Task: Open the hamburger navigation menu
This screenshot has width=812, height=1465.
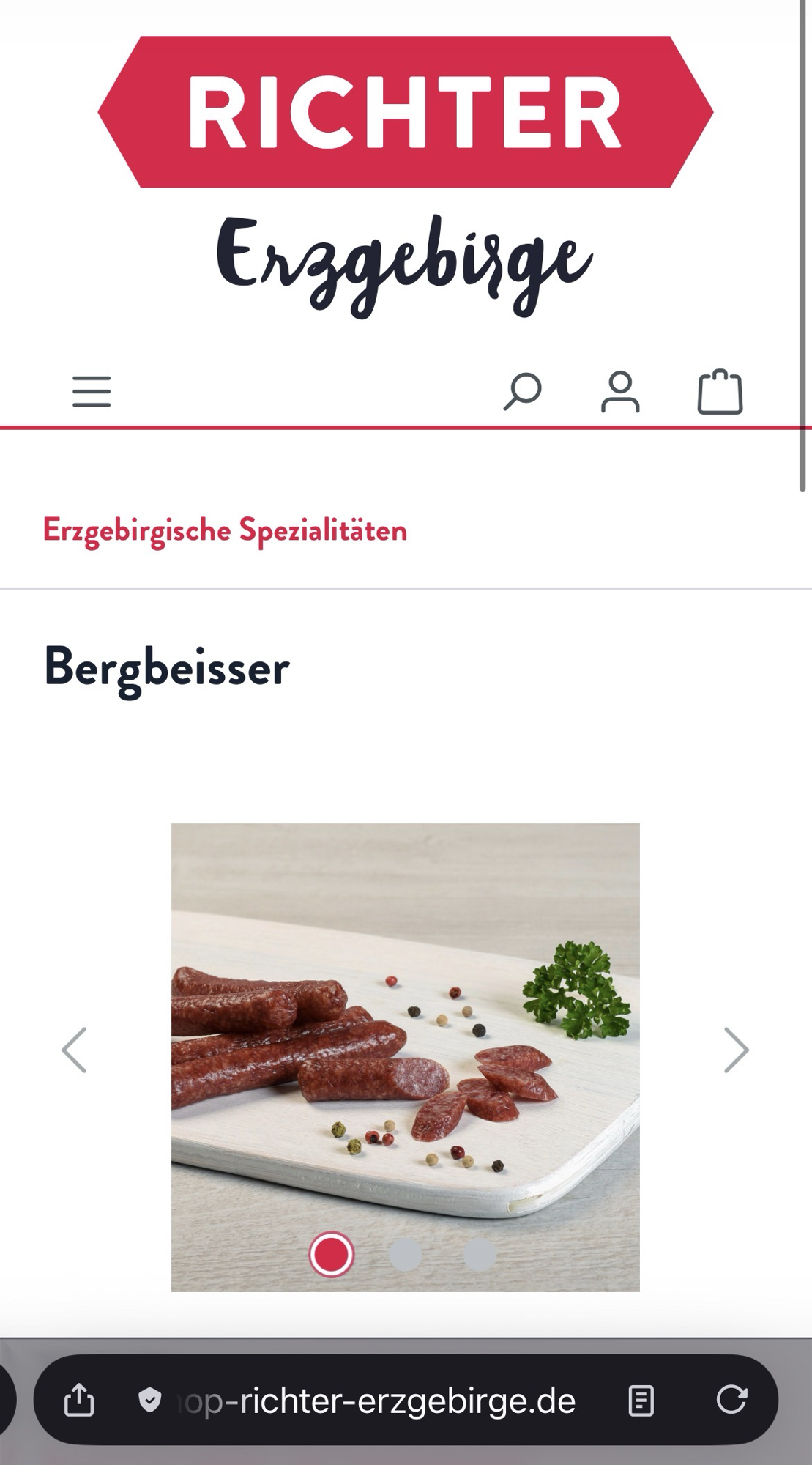Action: pos(92,391)
